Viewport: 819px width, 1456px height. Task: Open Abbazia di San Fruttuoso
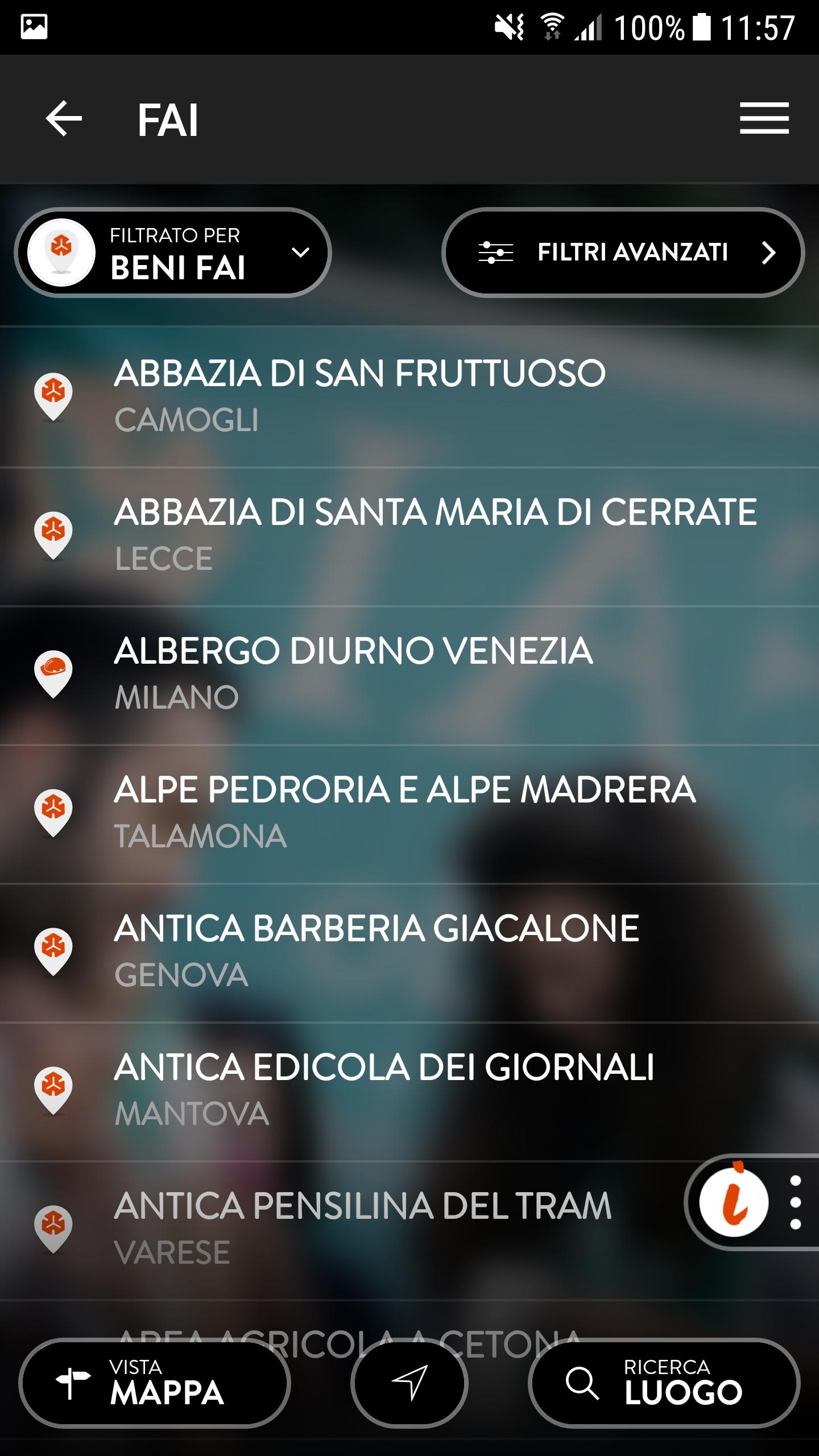pos(359,396)
